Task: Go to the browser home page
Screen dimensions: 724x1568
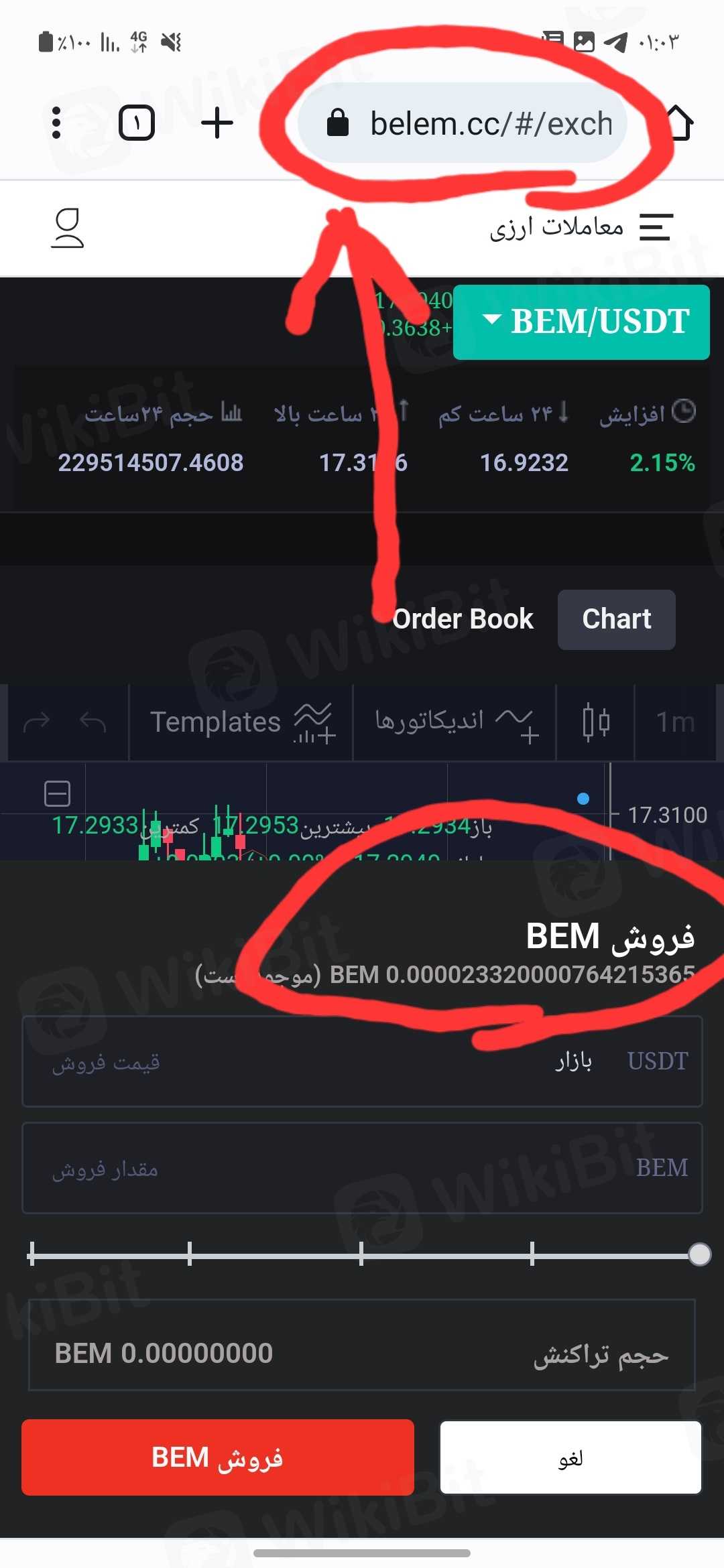Action: [x=678, y=123]
